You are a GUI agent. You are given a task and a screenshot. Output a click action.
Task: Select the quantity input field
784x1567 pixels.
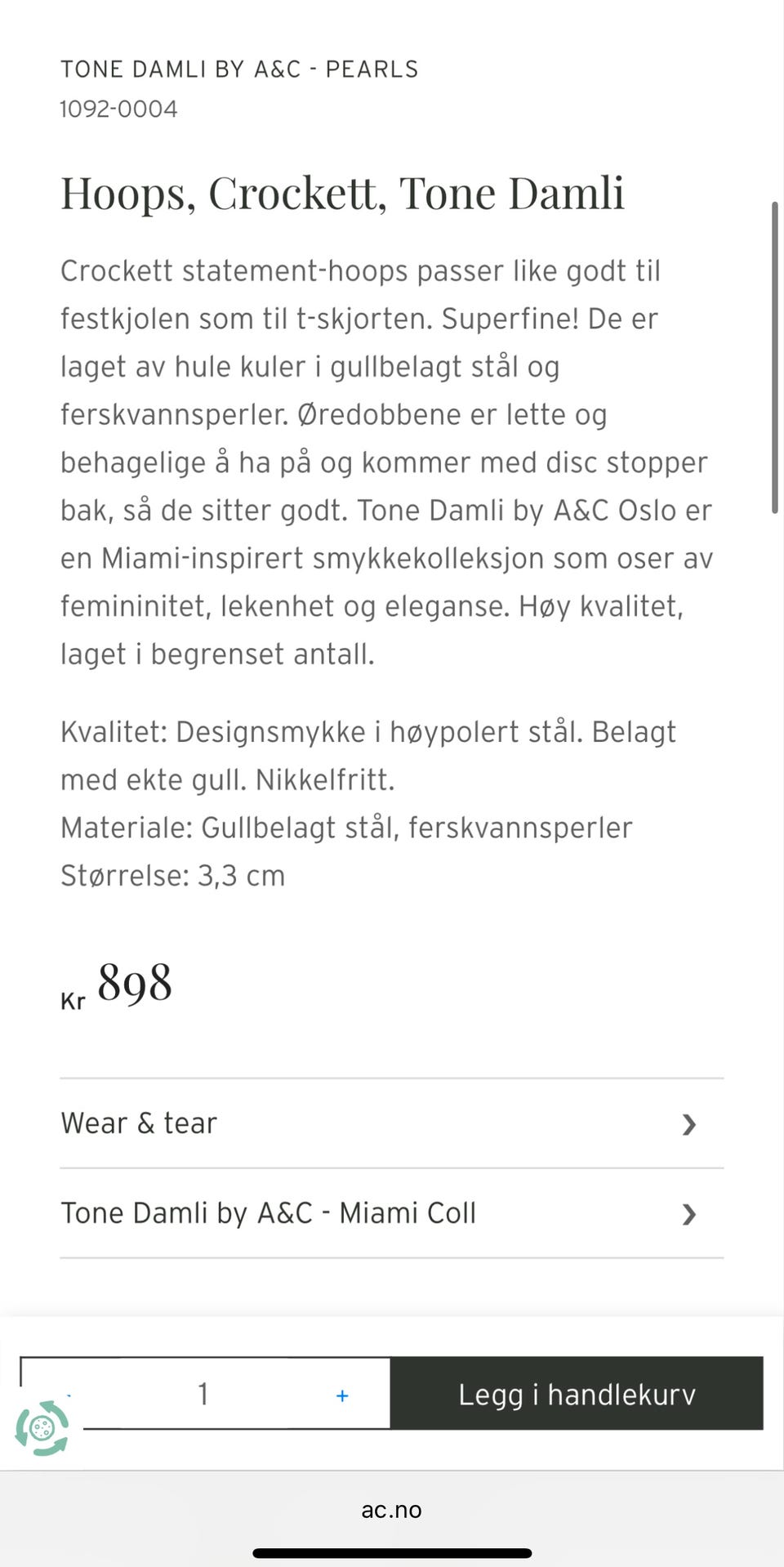[203, 1394]
